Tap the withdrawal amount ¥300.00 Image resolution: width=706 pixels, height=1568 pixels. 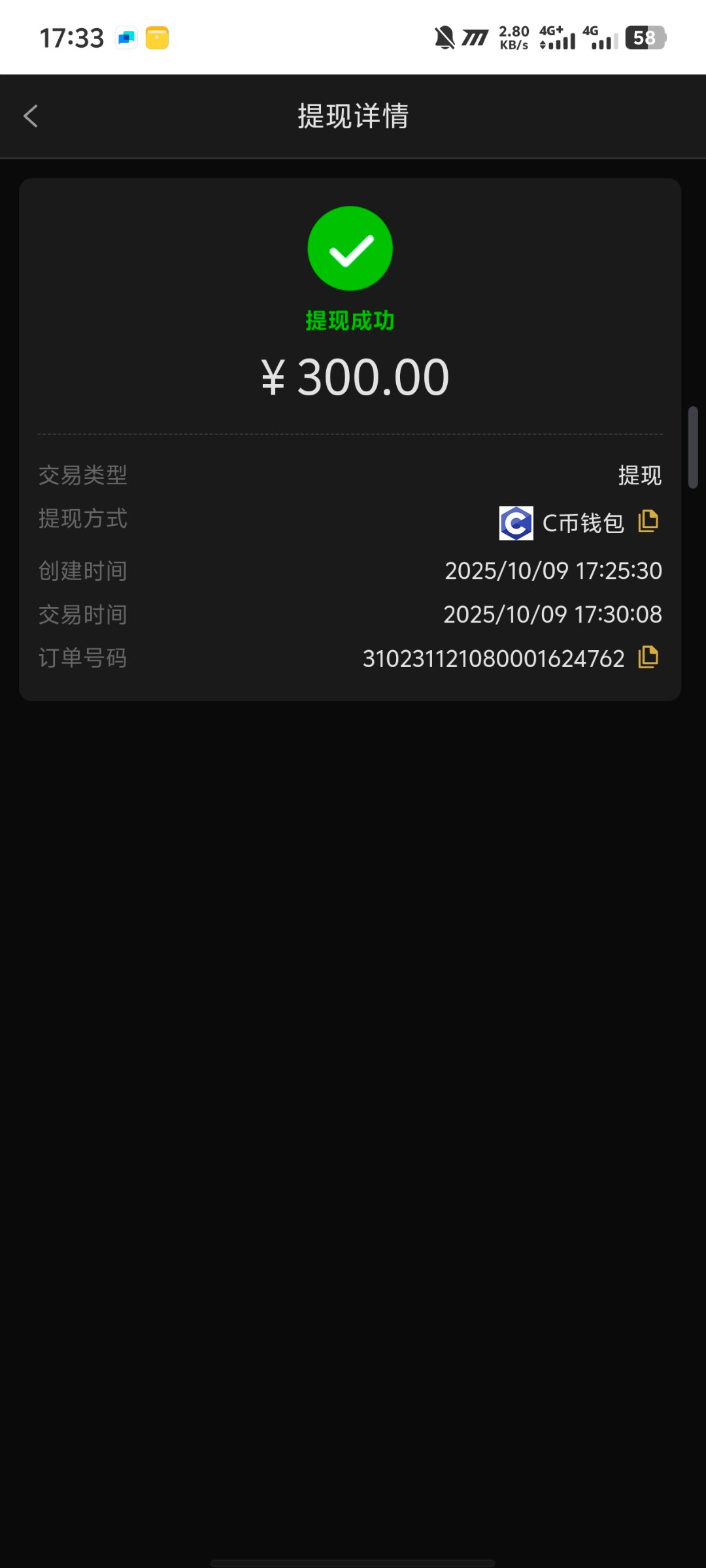pos(353,376)
